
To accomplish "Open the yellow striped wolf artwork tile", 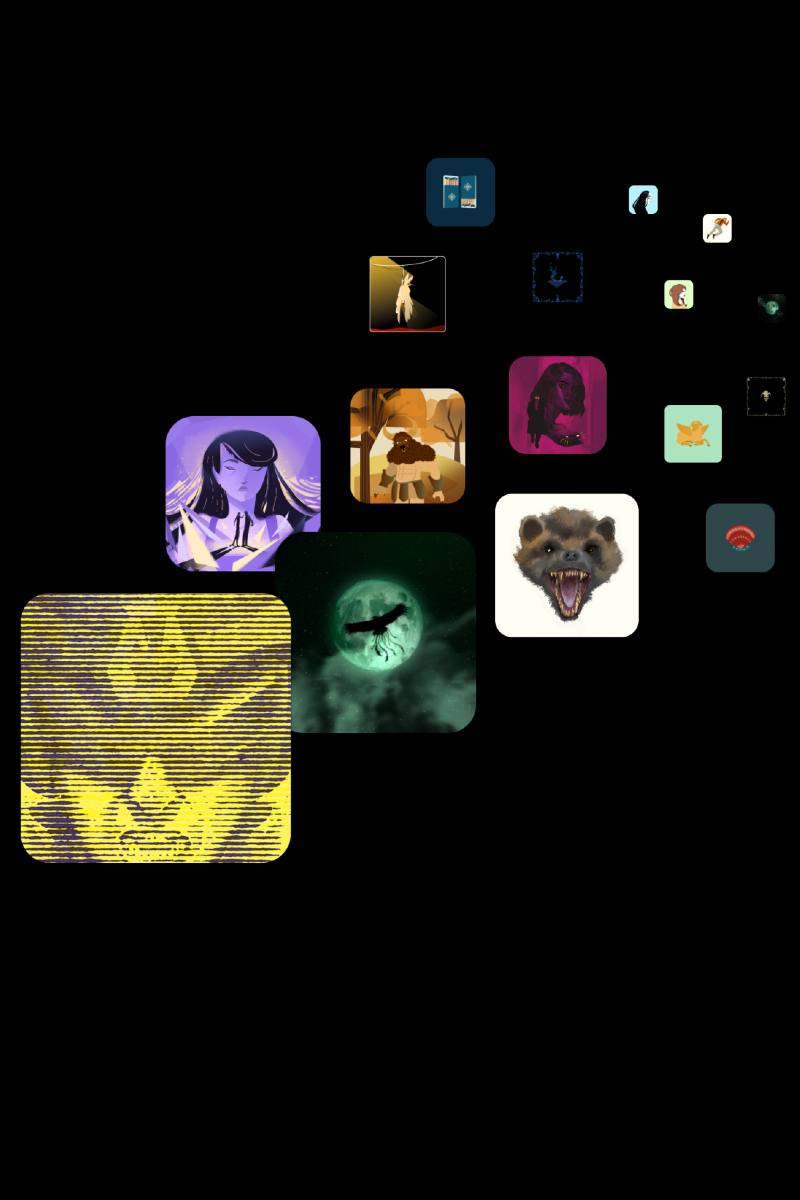I will coord(155,728).
